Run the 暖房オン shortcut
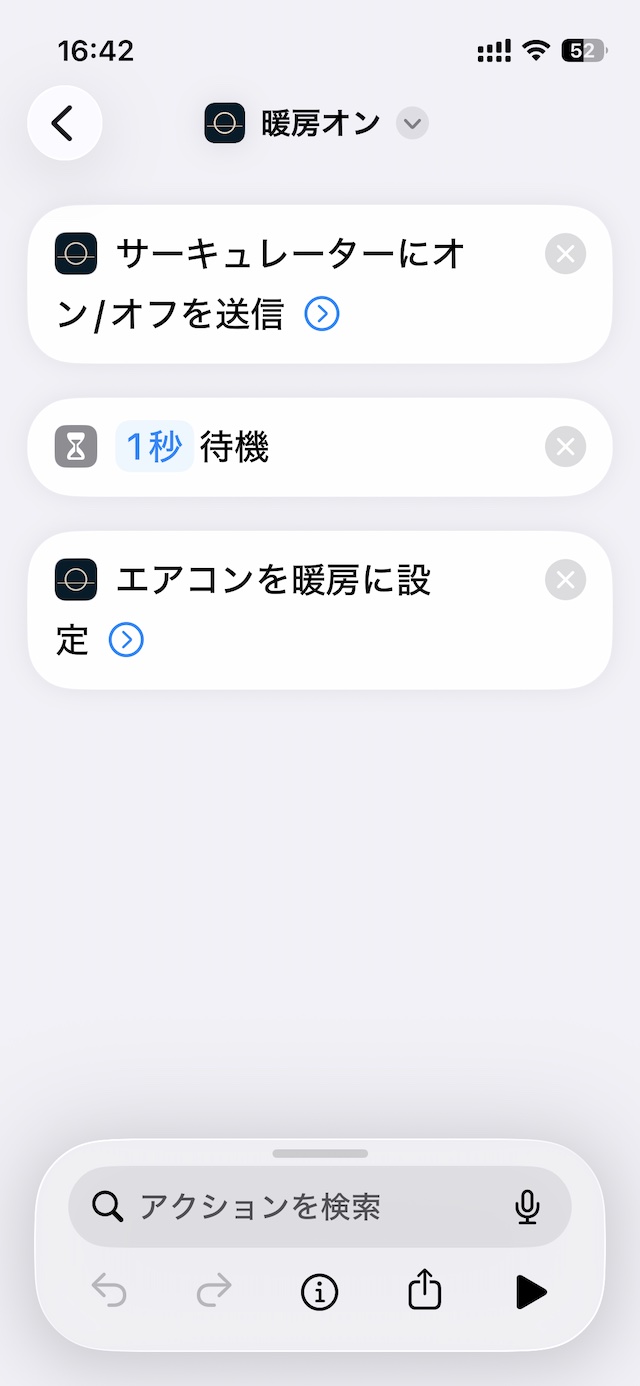Viewport: 640px width, 1386px height. 531,1292
